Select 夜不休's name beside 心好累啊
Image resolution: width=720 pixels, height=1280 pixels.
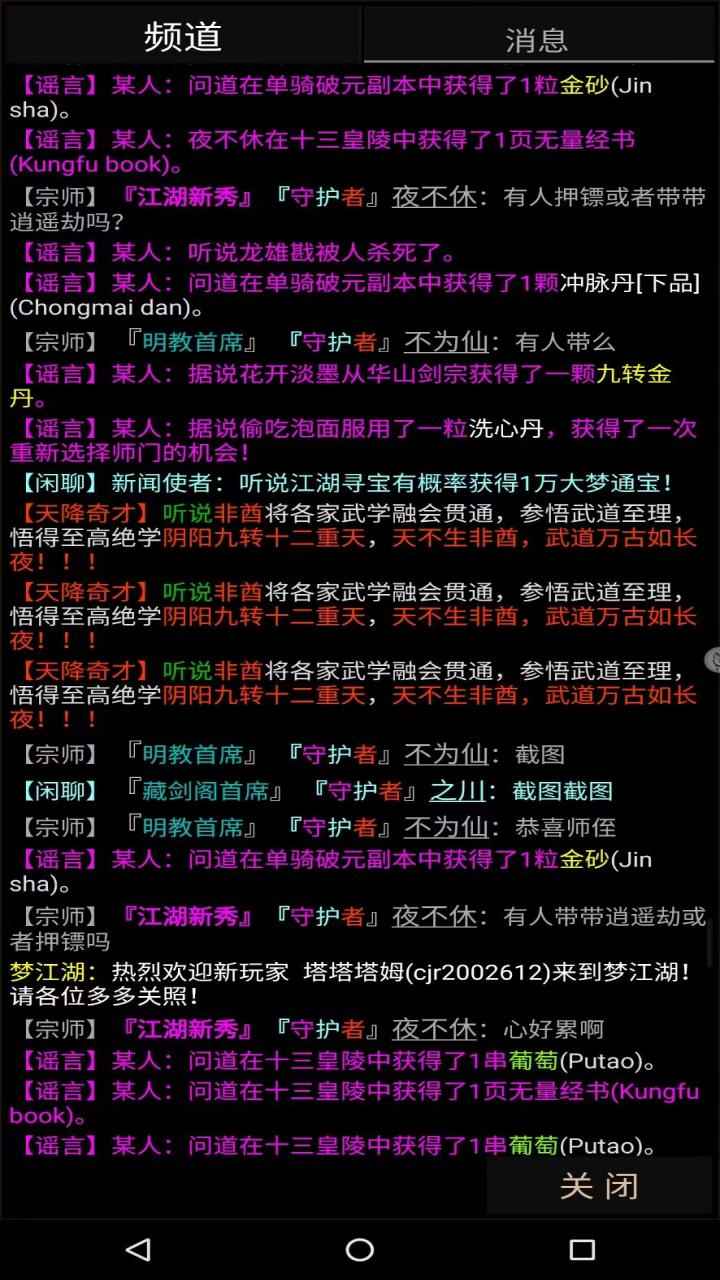(x=434, y=1029)
